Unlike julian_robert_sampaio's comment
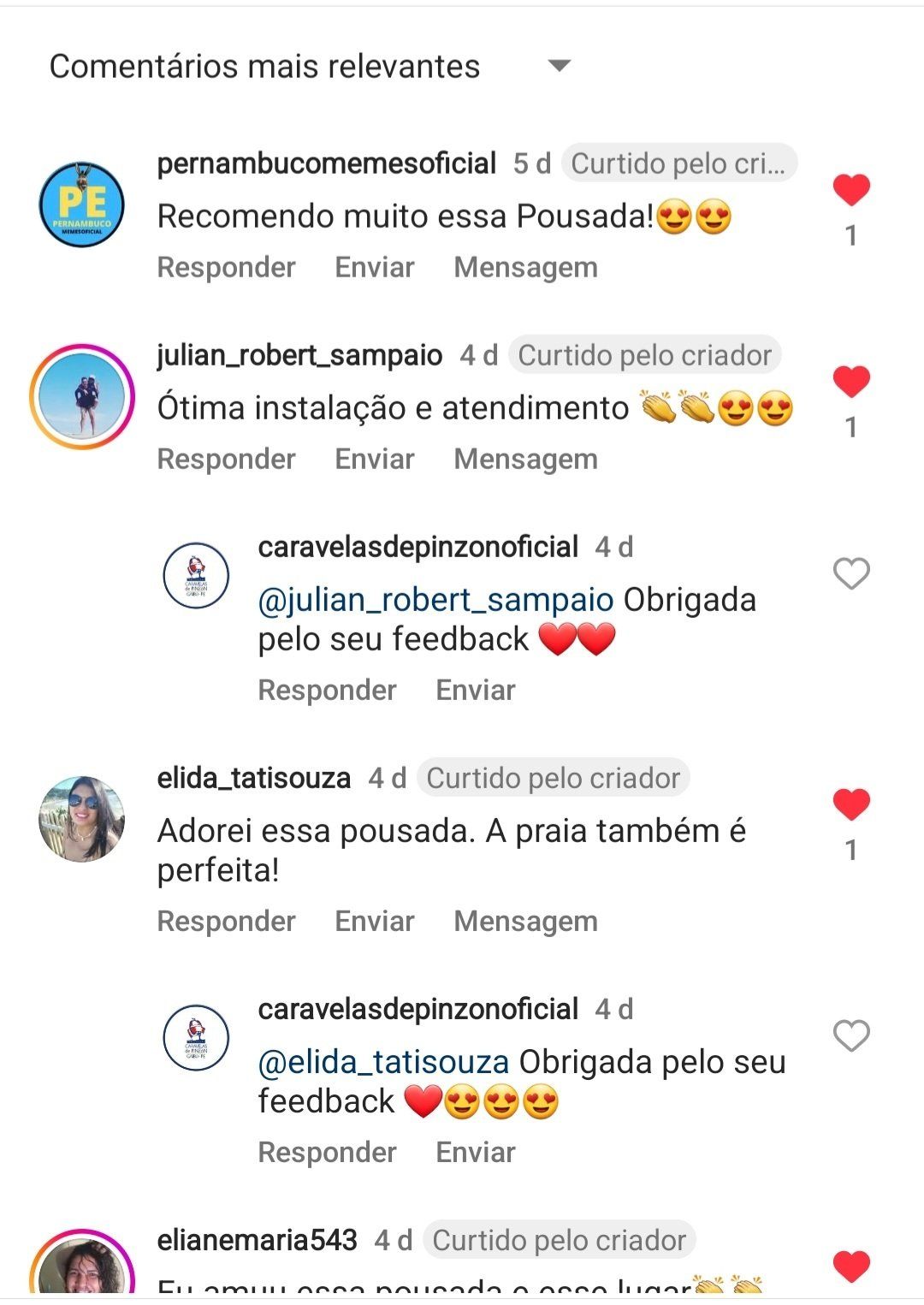Screen dimensions: 924x1305 pos(850,382)
